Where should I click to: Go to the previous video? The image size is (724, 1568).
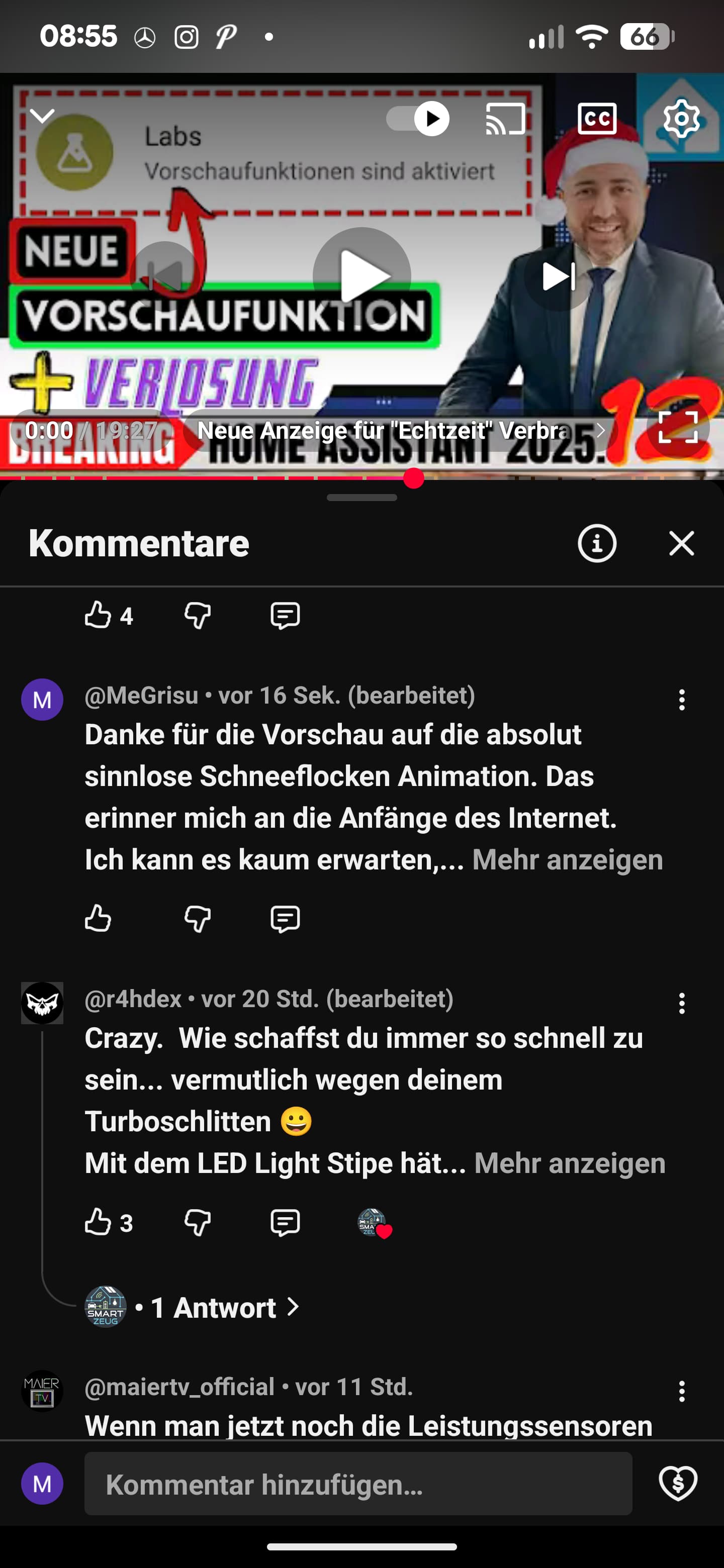tap(164, 276)
